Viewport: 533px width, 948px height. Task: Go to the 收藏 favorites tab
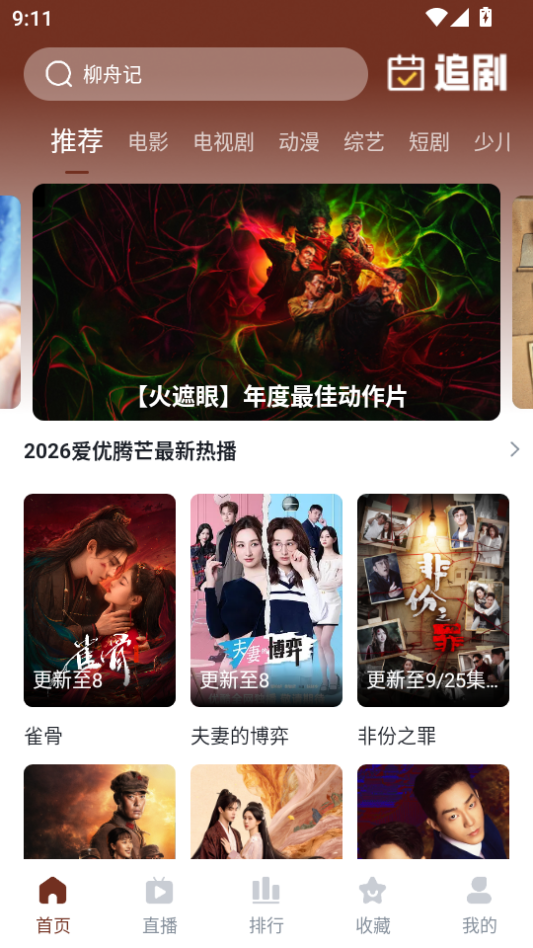point(372,904)
